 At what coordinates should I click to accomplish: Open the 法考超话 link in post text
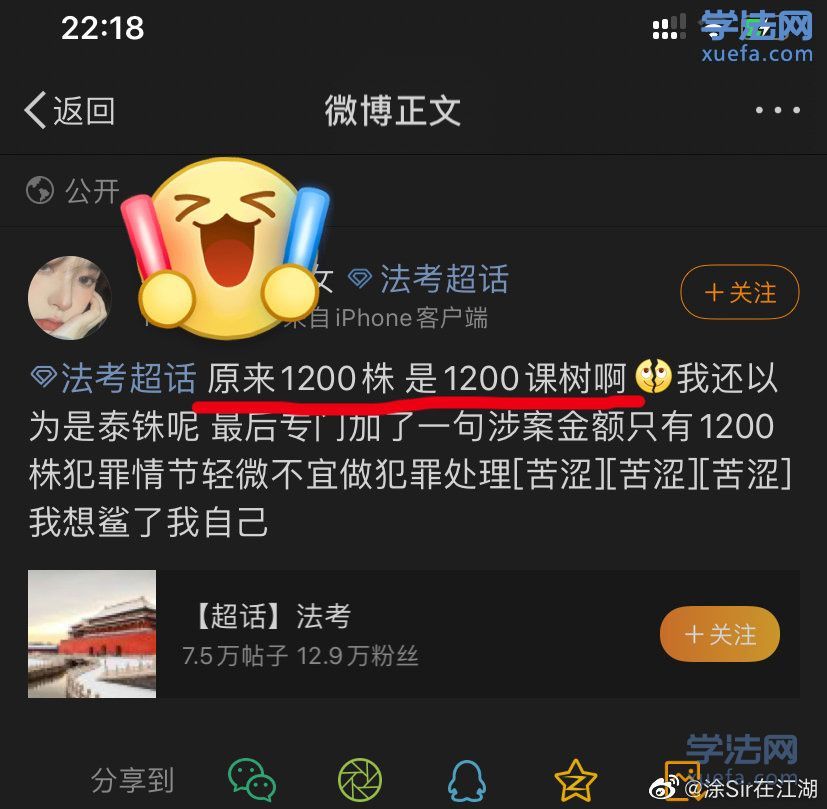pyautogui.click(x=115, y=378)
